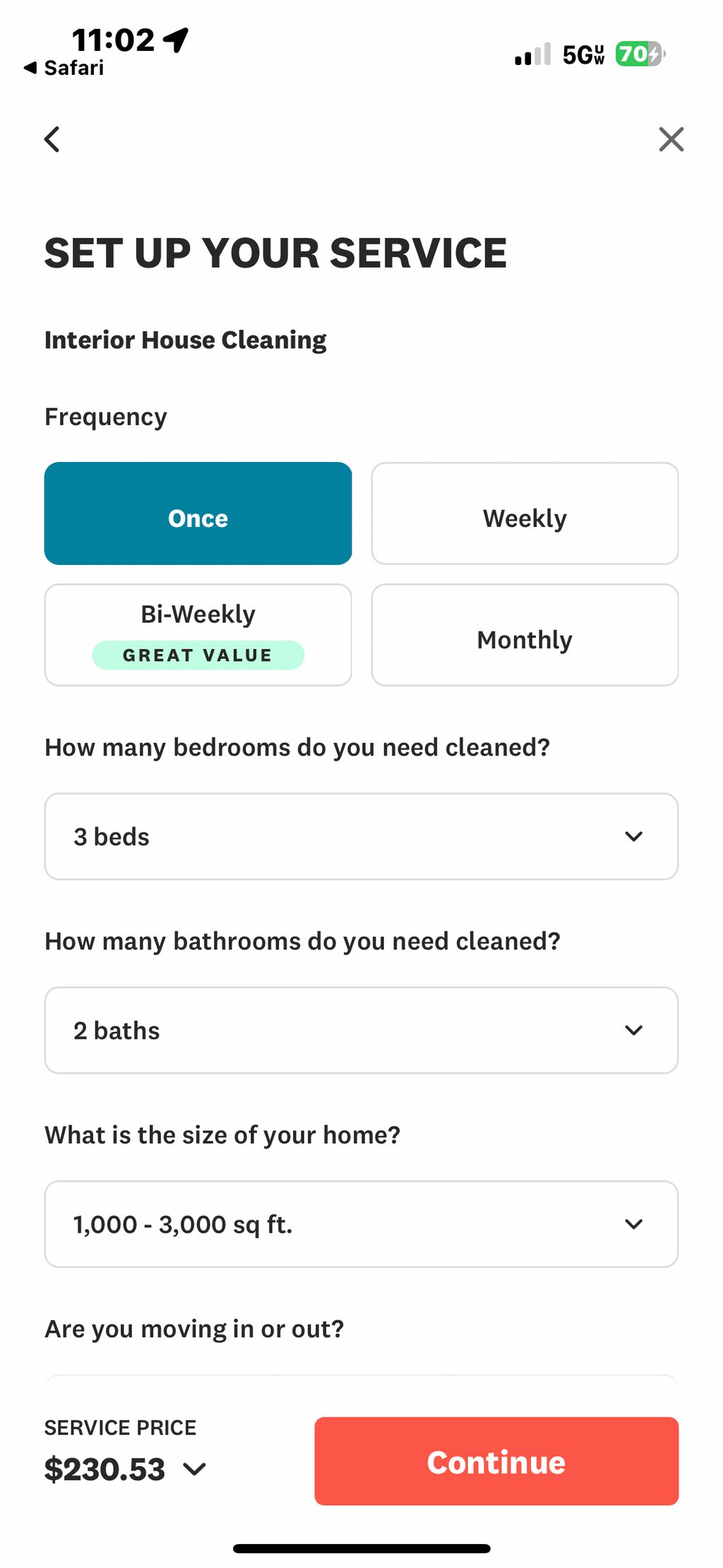Return to Safari via the status bar

pos(64,68)
